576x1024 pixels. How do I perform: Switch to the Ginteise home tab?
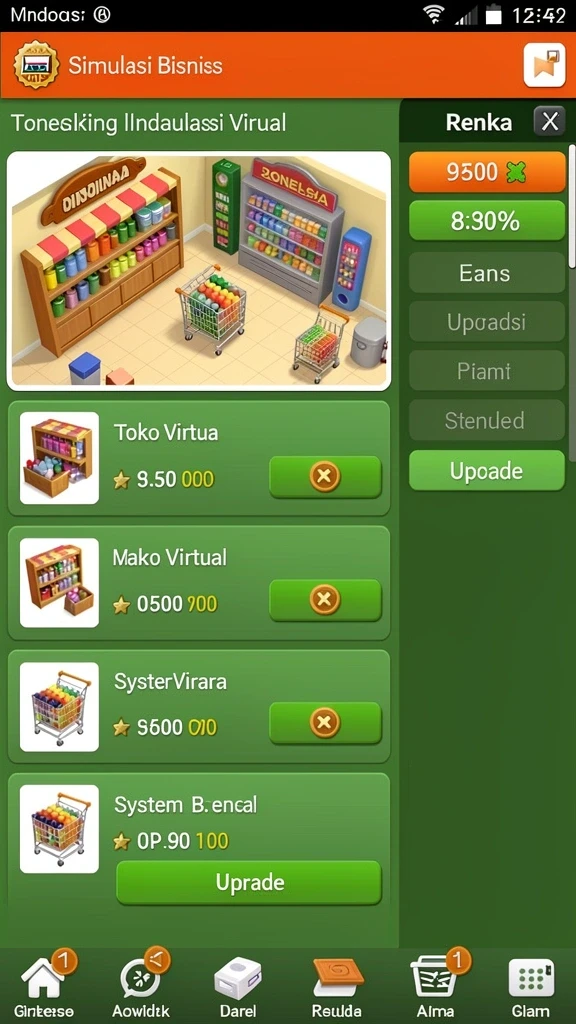click(45, 986)
